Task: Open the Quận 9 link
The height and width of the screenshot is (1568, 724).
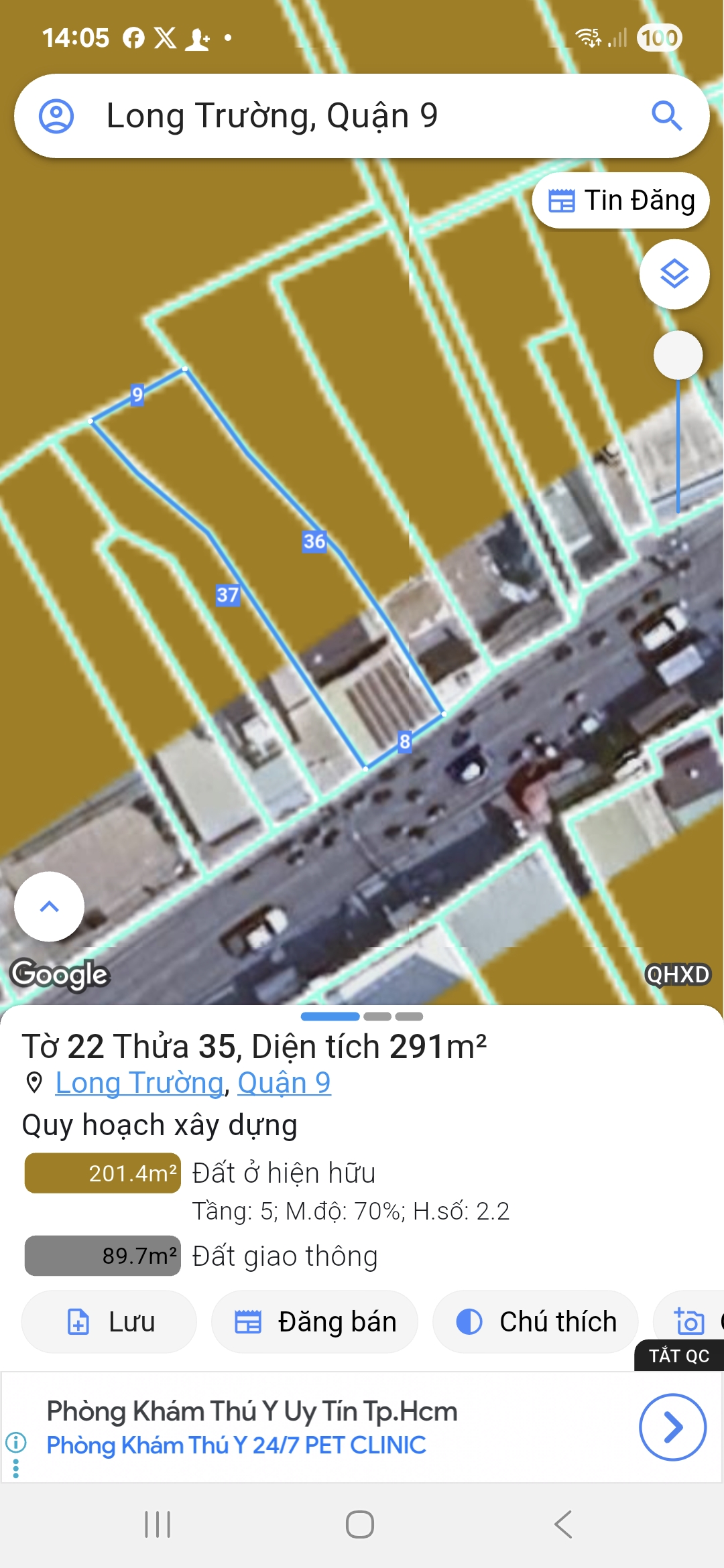Action: pyautogui.click(x=284, y=1083)
